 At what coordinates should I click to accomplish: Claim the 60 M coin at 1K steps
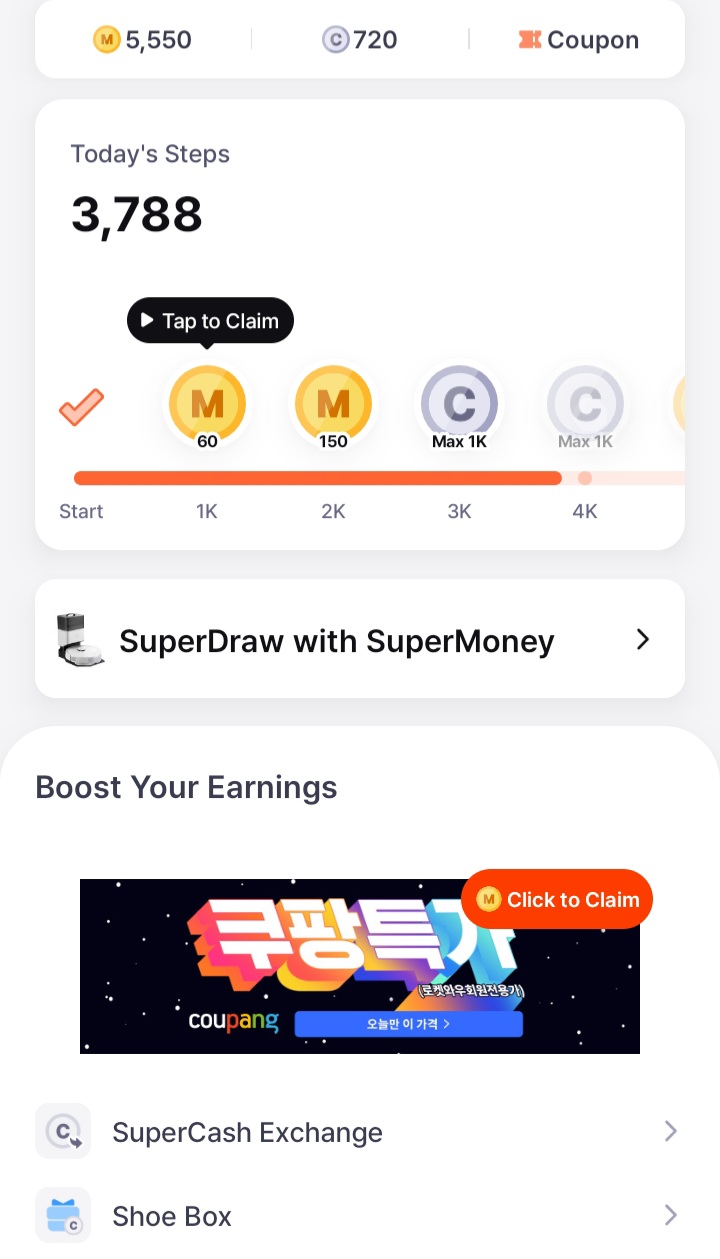click(207, 407)
